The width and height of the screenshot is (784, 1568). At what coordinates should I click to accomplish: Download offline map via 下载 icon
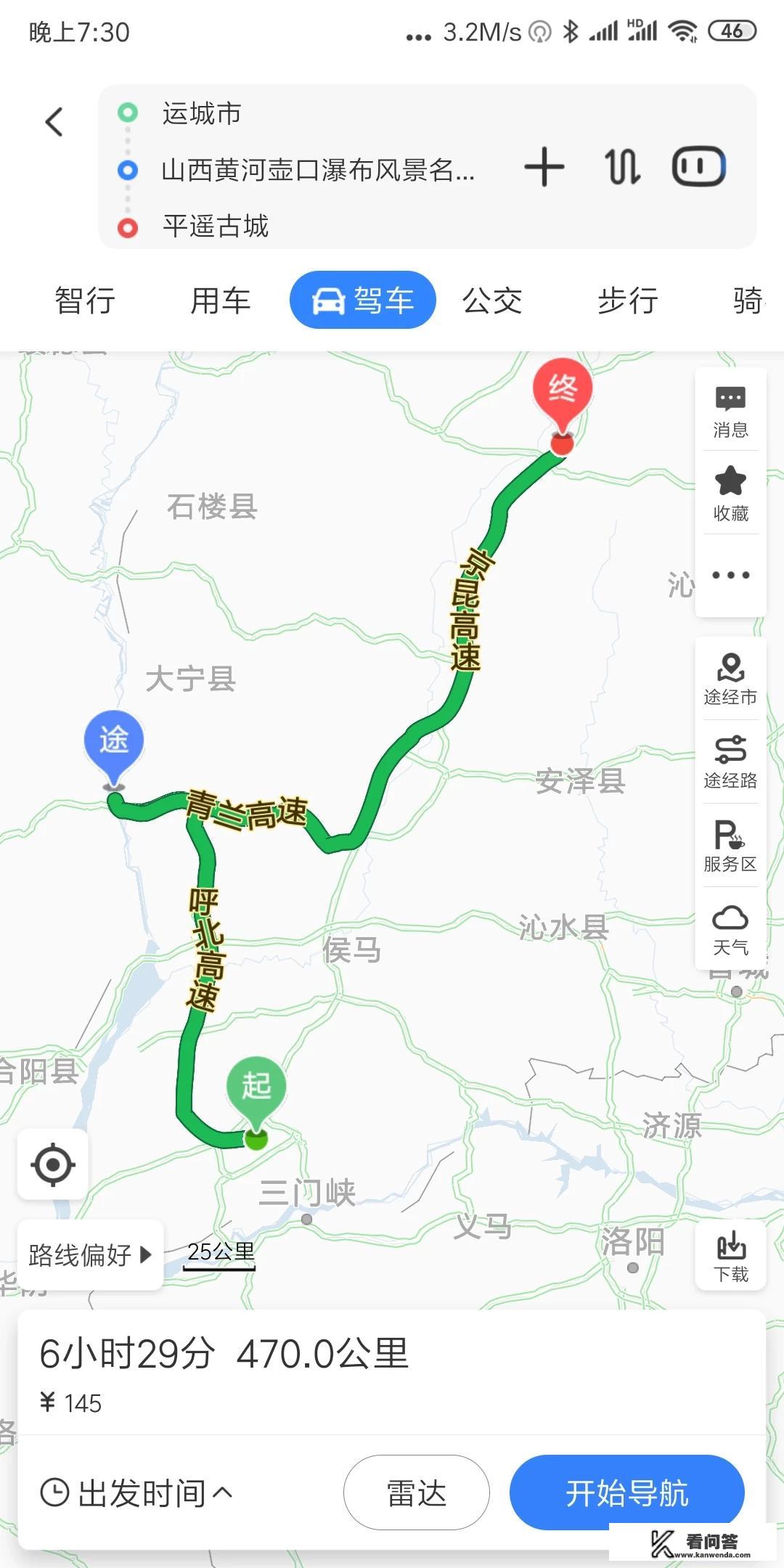point(730,1252)
